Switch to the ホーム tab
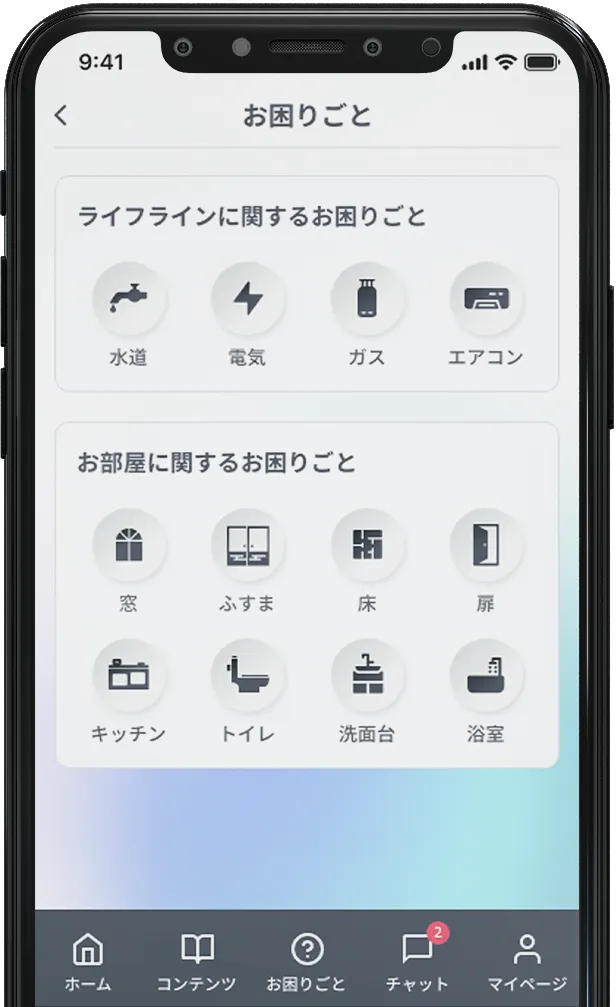Image resolution: width=616 pixels, height=1007 pixels. (x=88, y=959)
